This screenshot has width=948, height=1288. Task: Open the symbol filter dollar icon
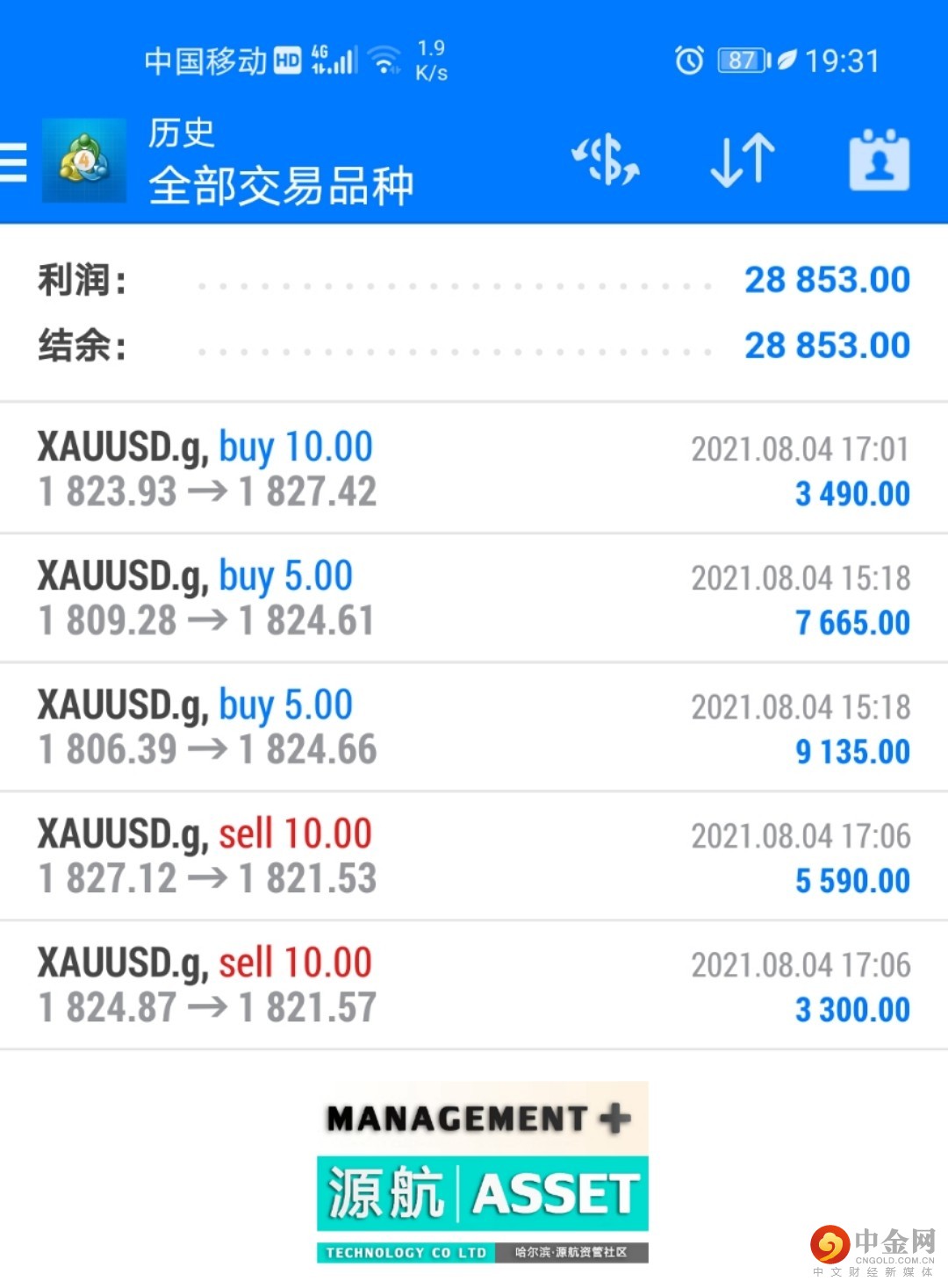[606, 161]
